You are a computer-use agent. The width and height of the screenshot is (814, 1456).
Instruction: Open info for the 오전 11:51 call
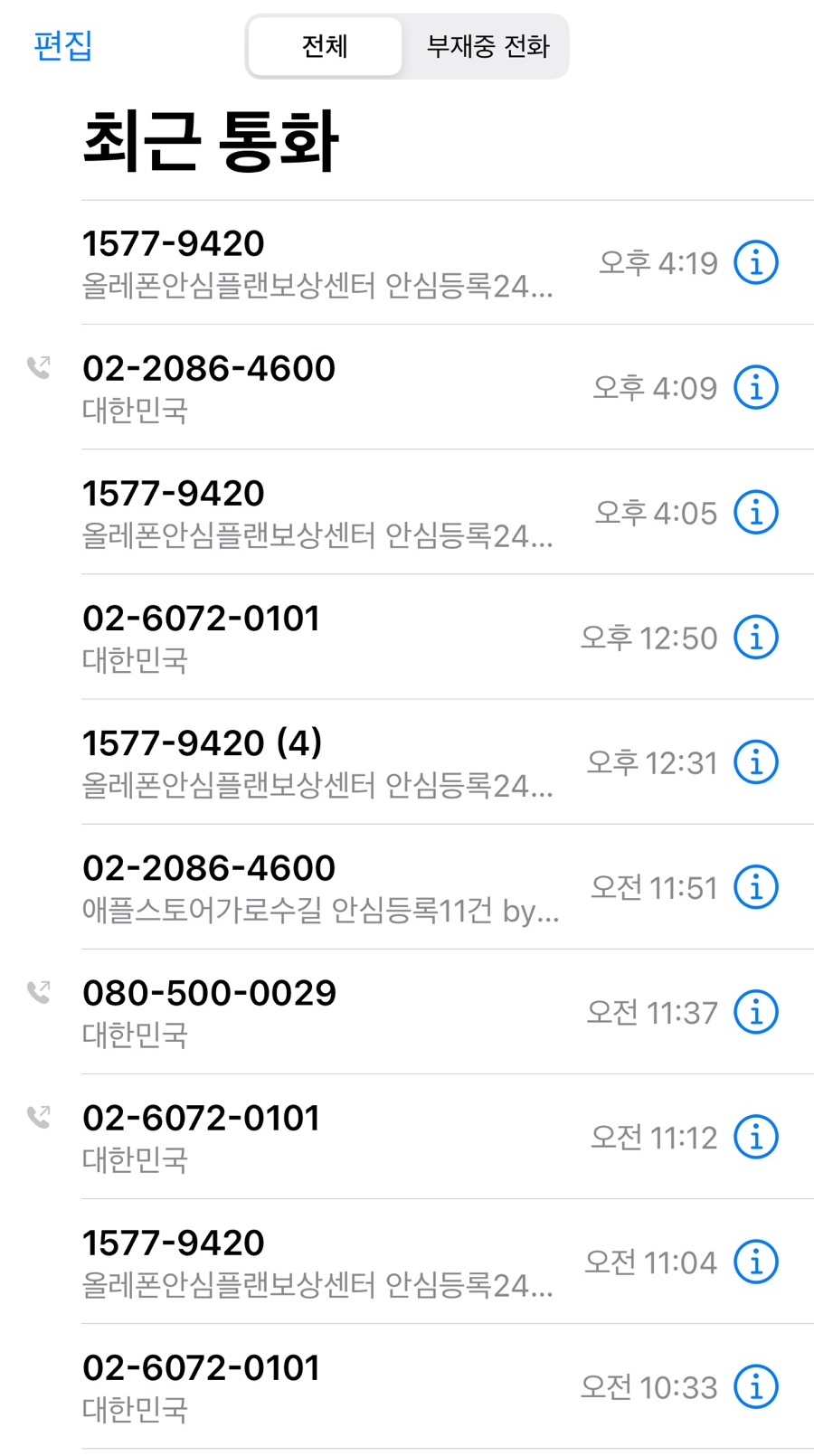click(x=756, y=887)
